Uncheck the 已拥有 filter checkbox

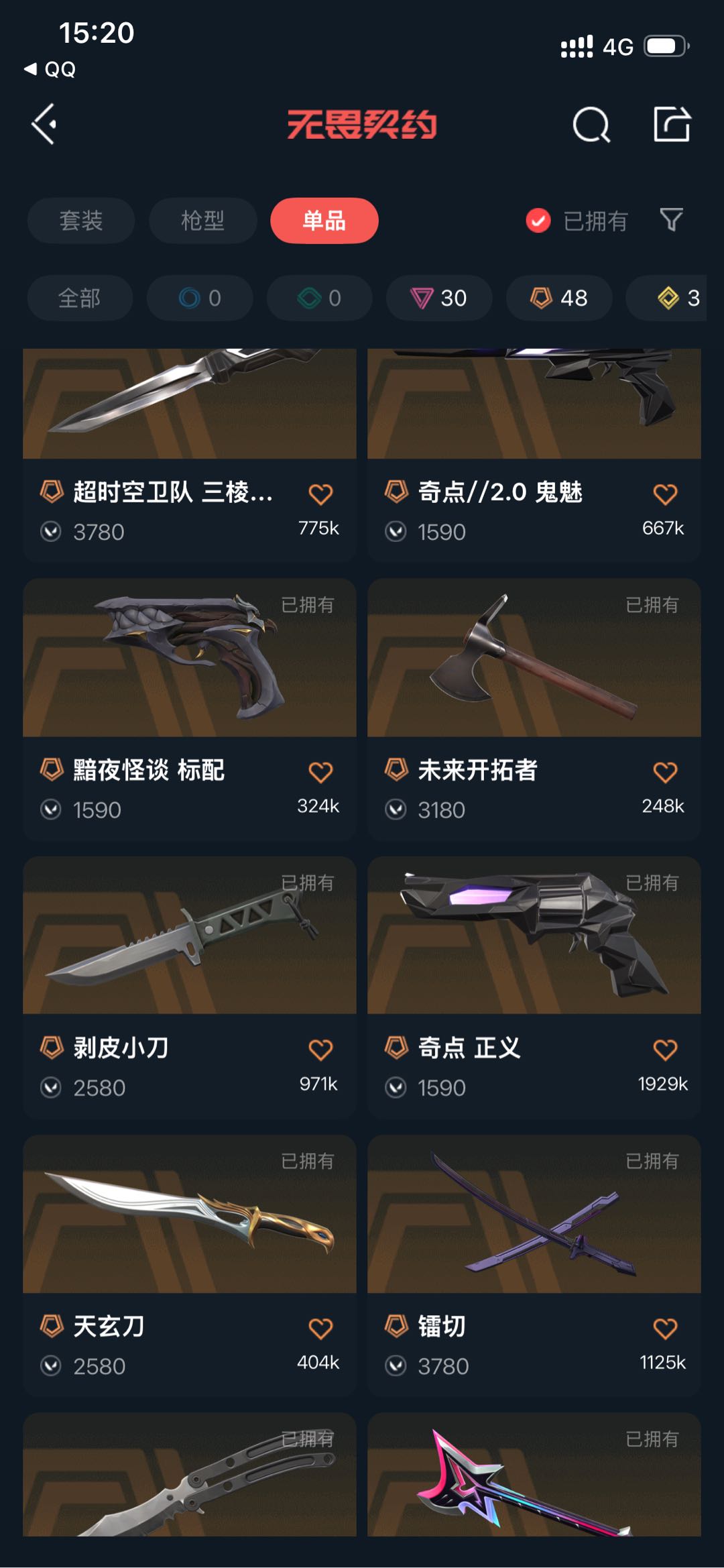pyautogui.click(x=538, y=221)
